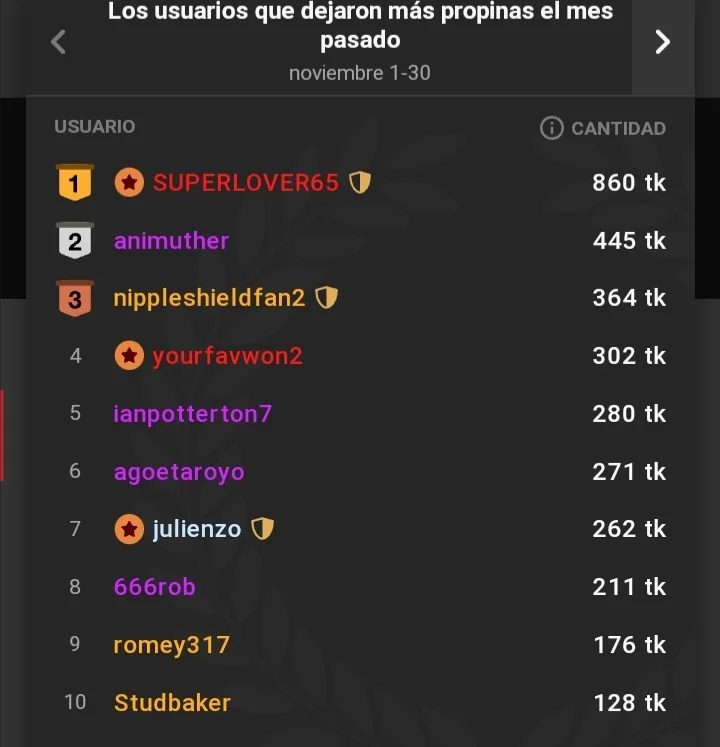Open SUPERLOVER65's profile
Viewport: 720px width, 747px height.
coord(245,183)
